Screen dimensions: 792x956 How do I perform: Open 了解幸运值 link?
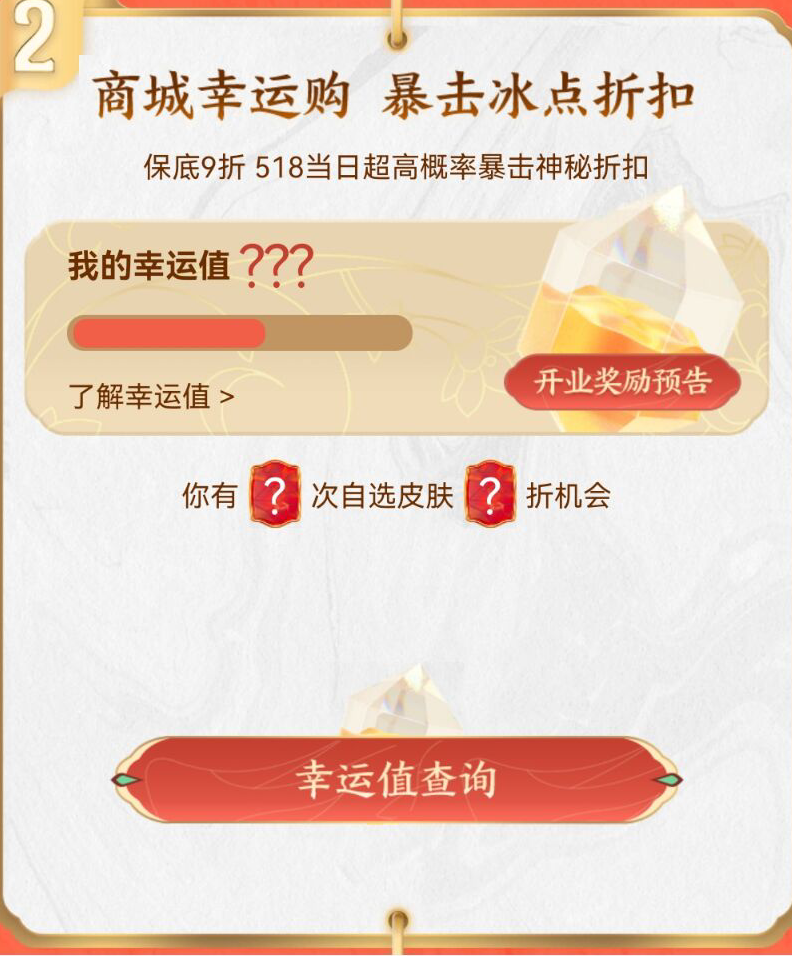(152, 396)
